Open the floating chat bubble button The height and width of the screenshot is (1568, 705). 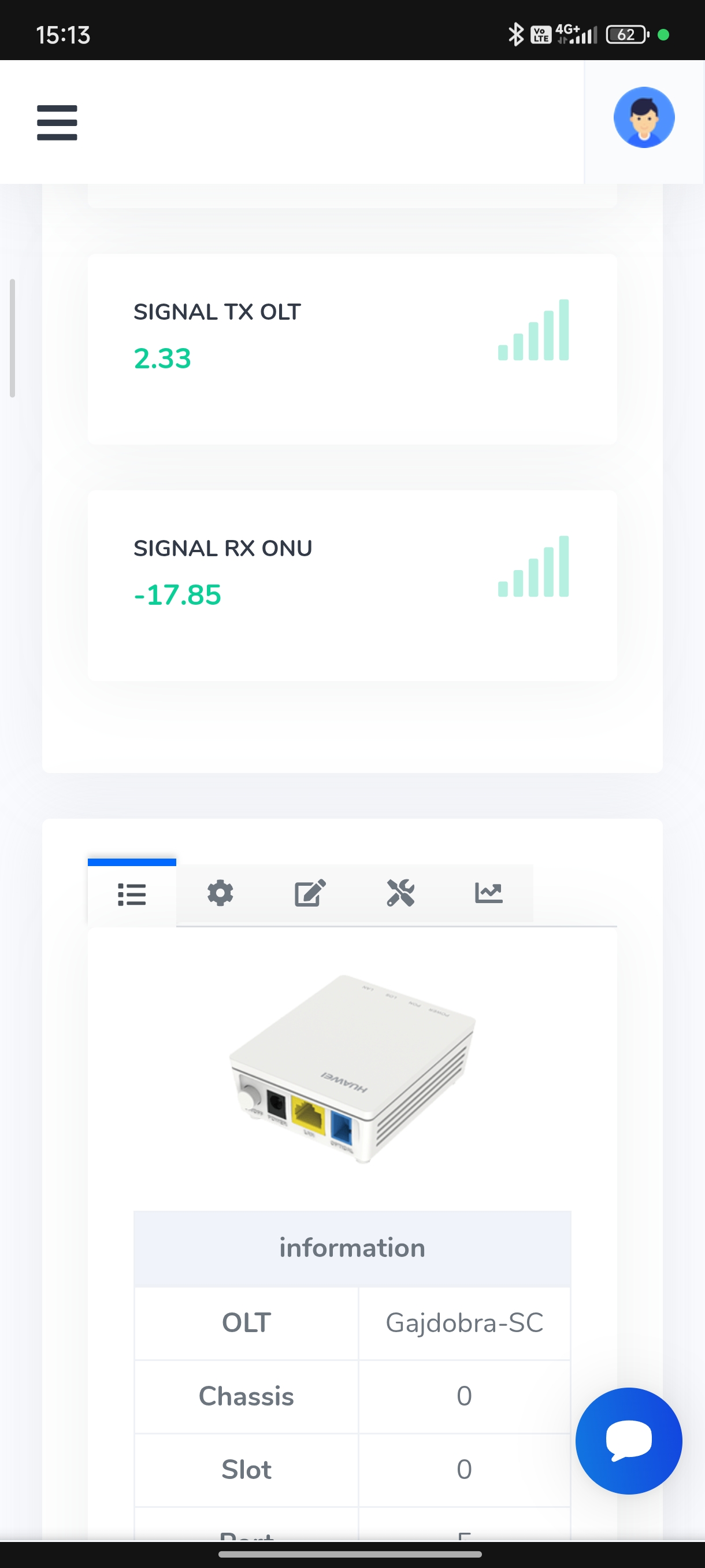tap(628, 1440)
